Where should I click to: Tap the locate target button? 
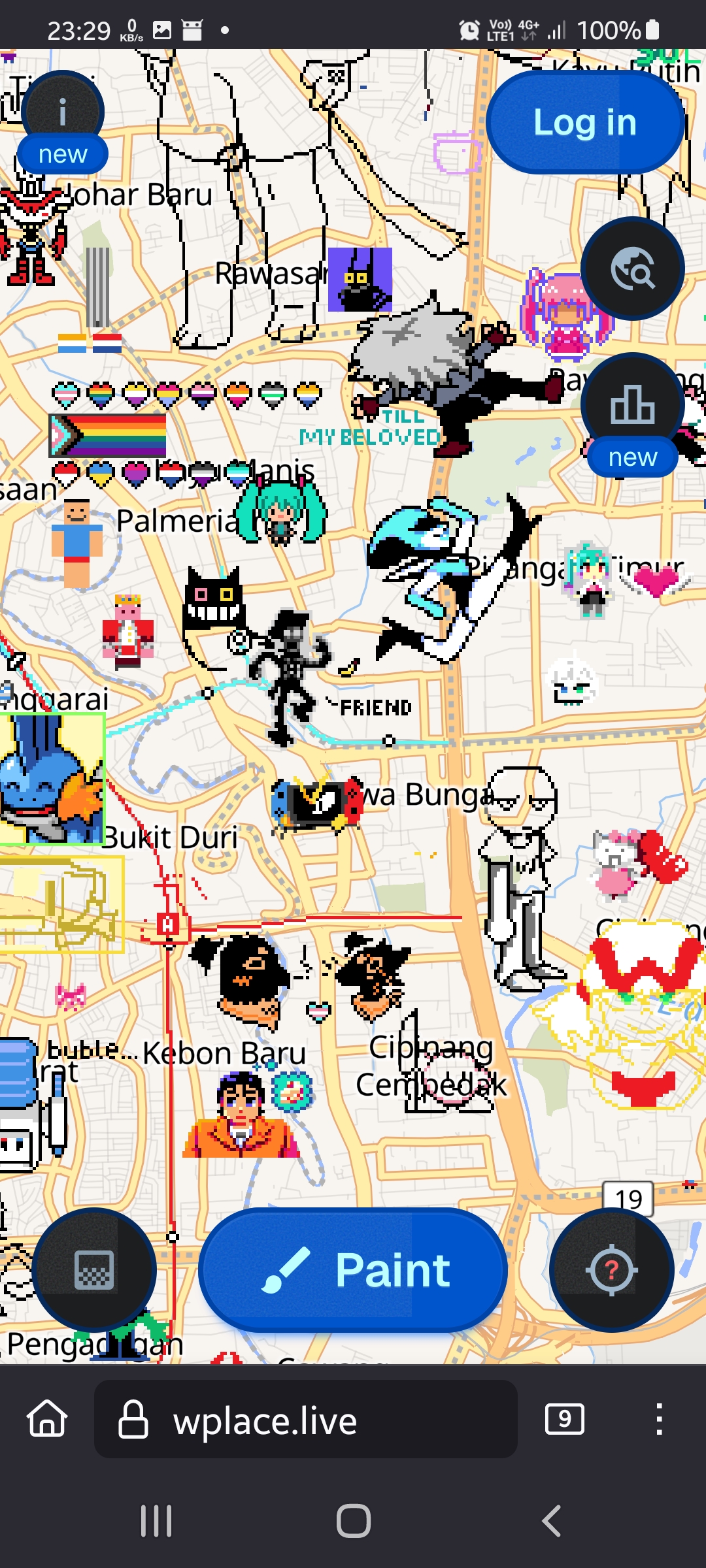tap(611, 1271)
